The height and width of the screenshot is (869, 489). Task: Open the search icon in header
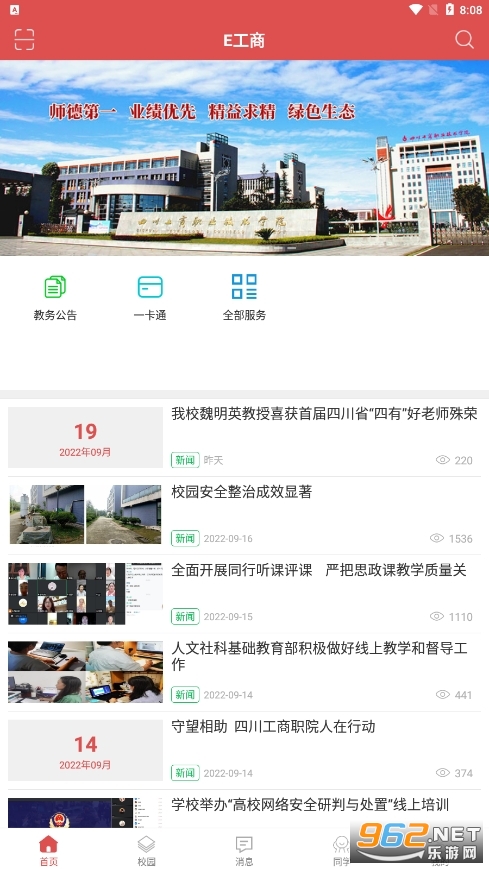pos(464,40)
